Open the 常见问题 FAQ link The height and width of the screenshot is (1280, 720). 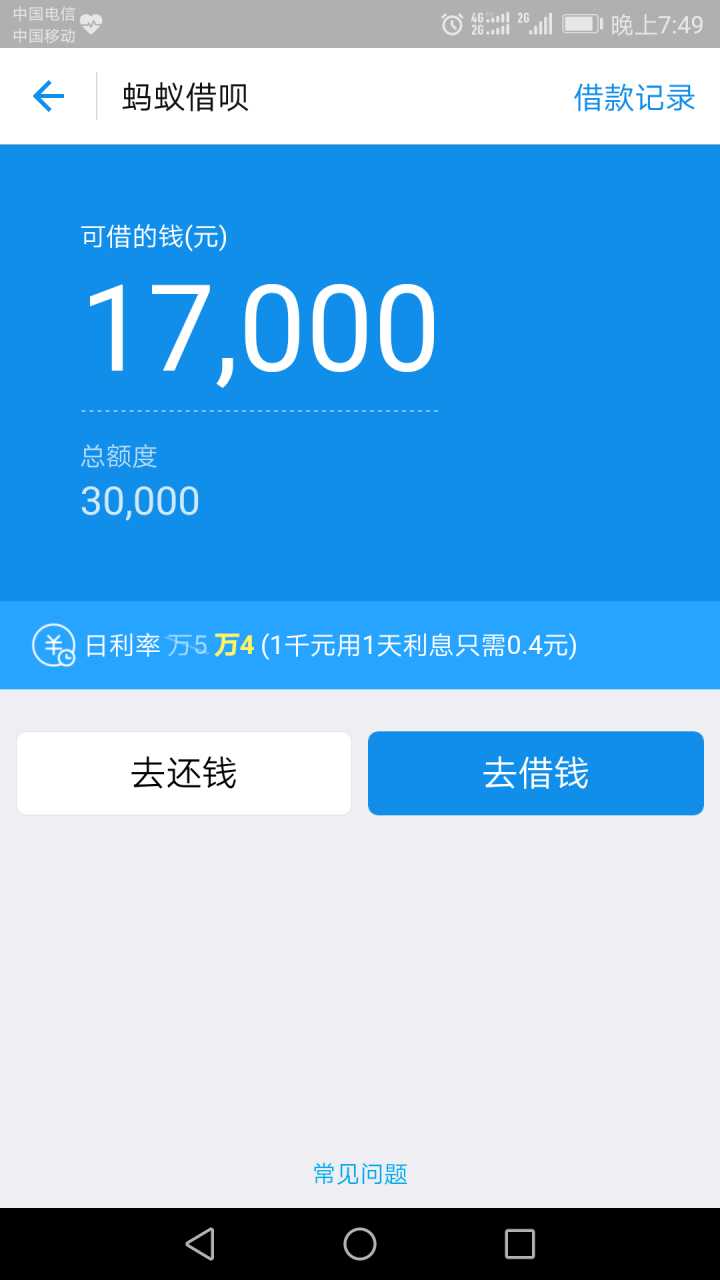pyautogui.click(x=360, y=1173)
